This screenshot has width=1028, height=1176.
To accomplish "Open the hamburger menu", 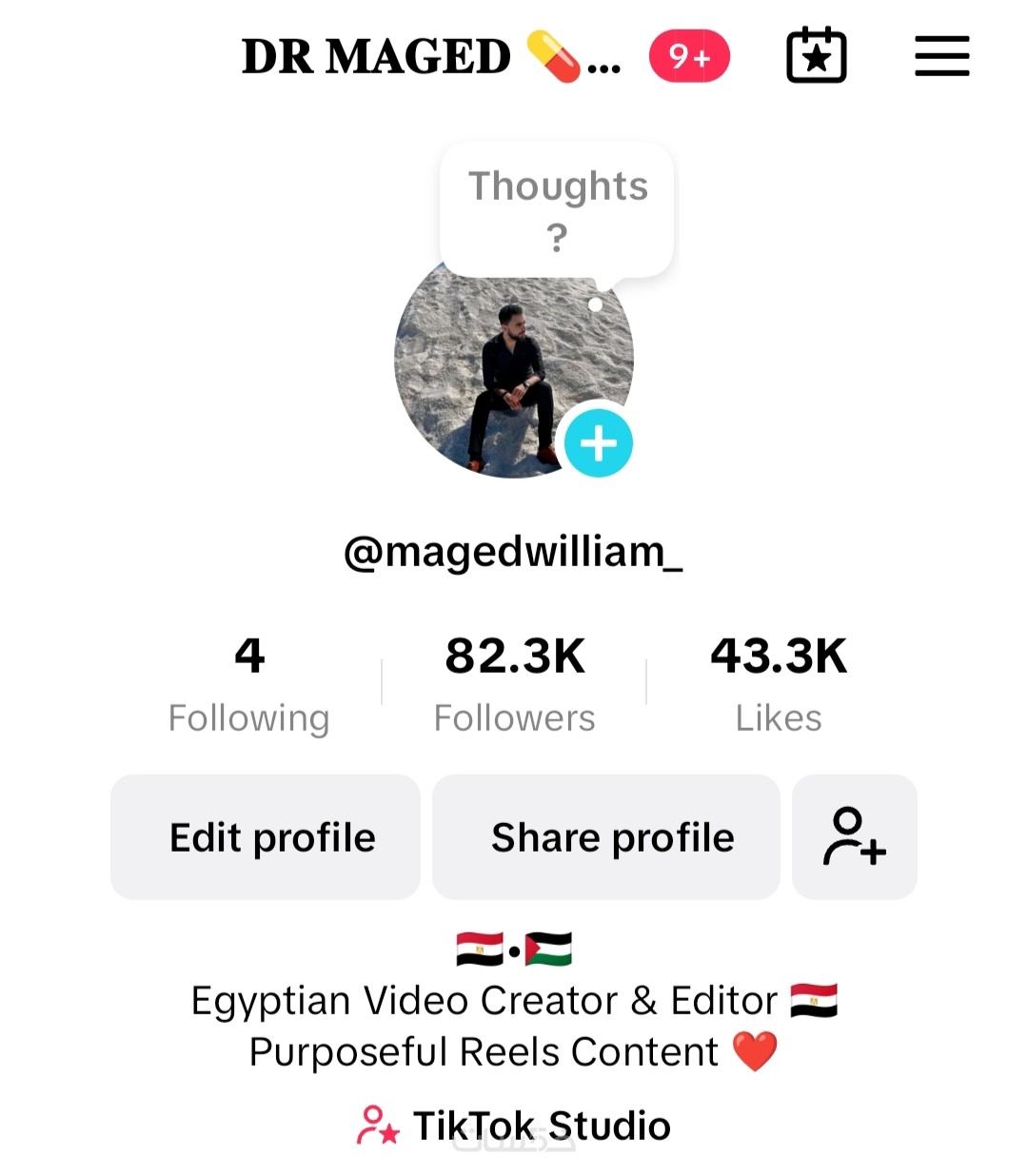I will click(941, 56).
